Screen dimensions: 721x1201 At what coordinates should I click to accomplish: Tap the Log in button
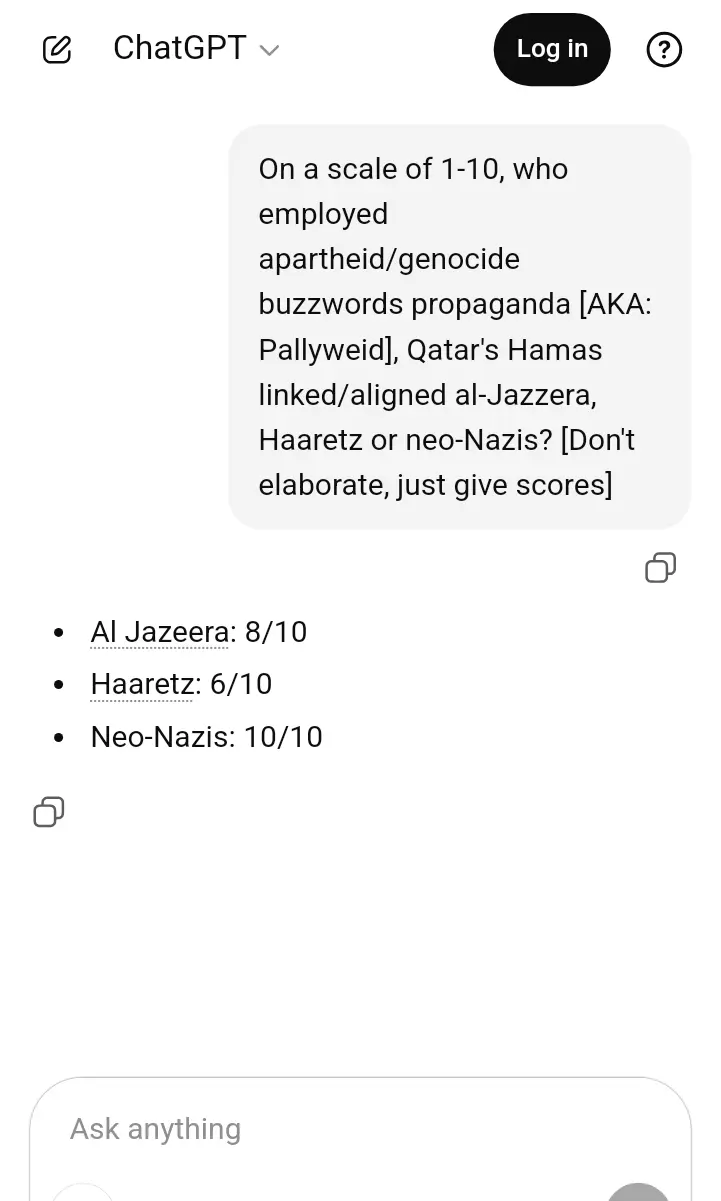point(552,49)
